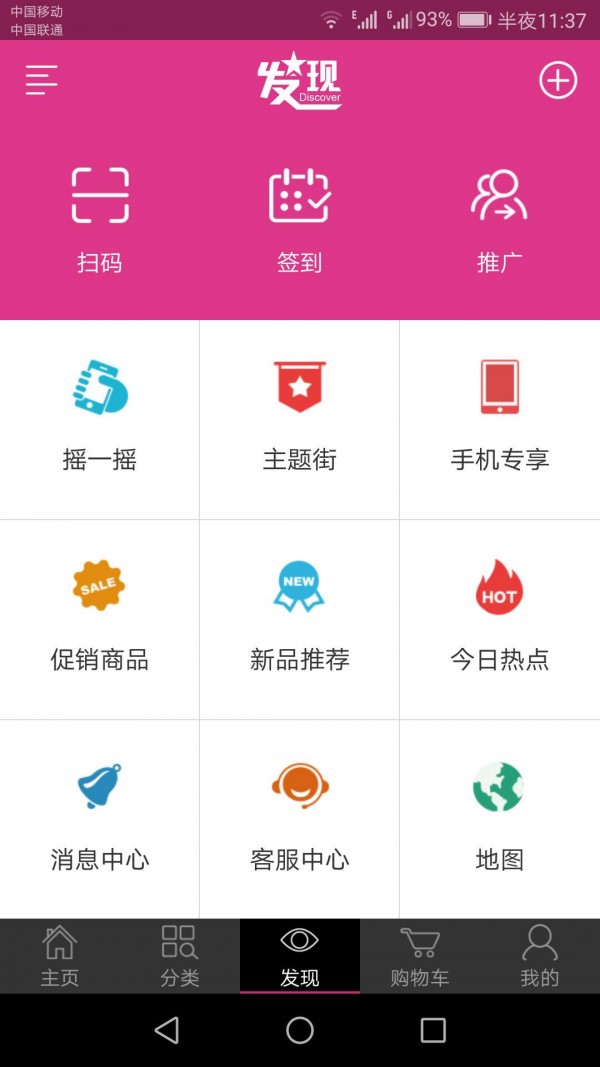
Task: Open the 我的 profile tab
Action: 540,956
